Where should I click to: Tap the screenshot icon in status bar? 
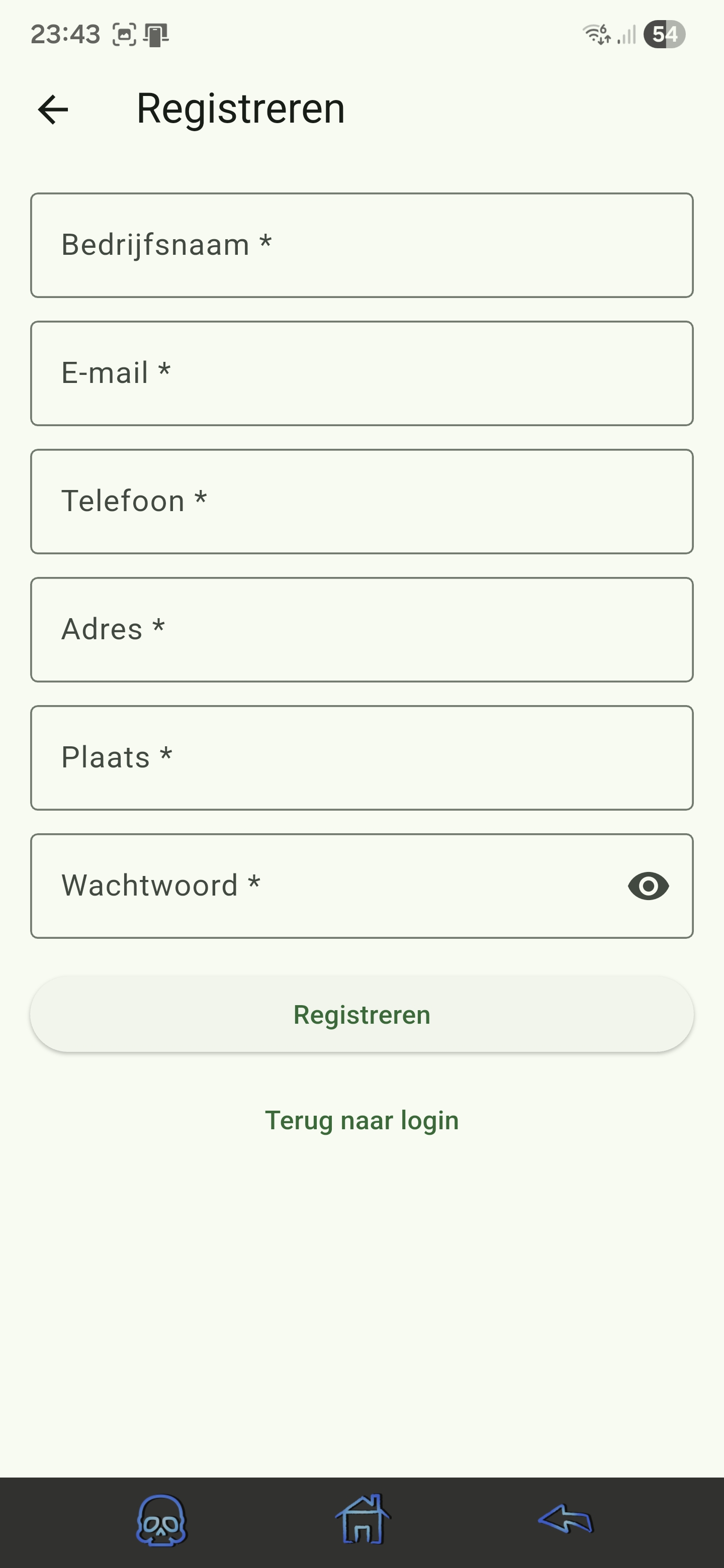coord(124,34)
